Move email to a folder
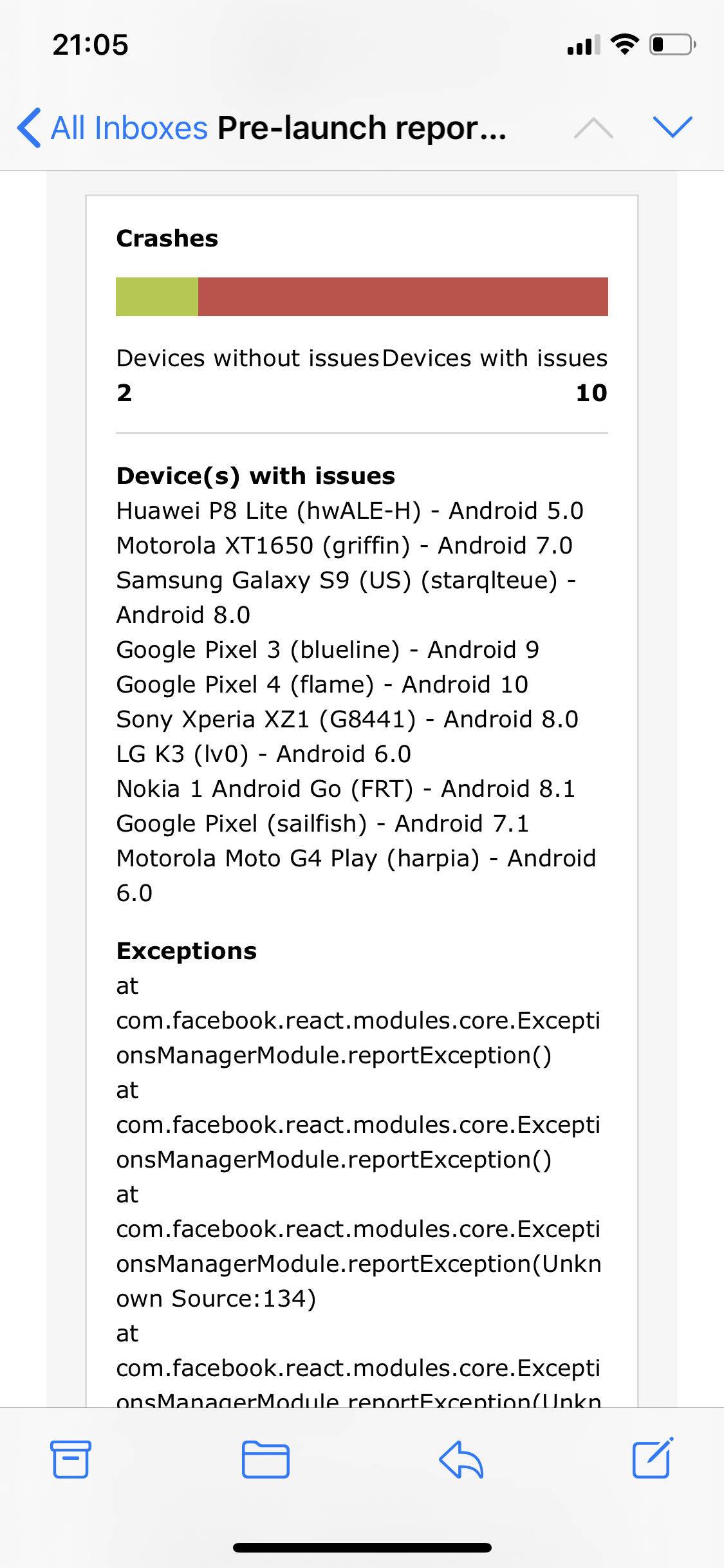 [266, 1459]
